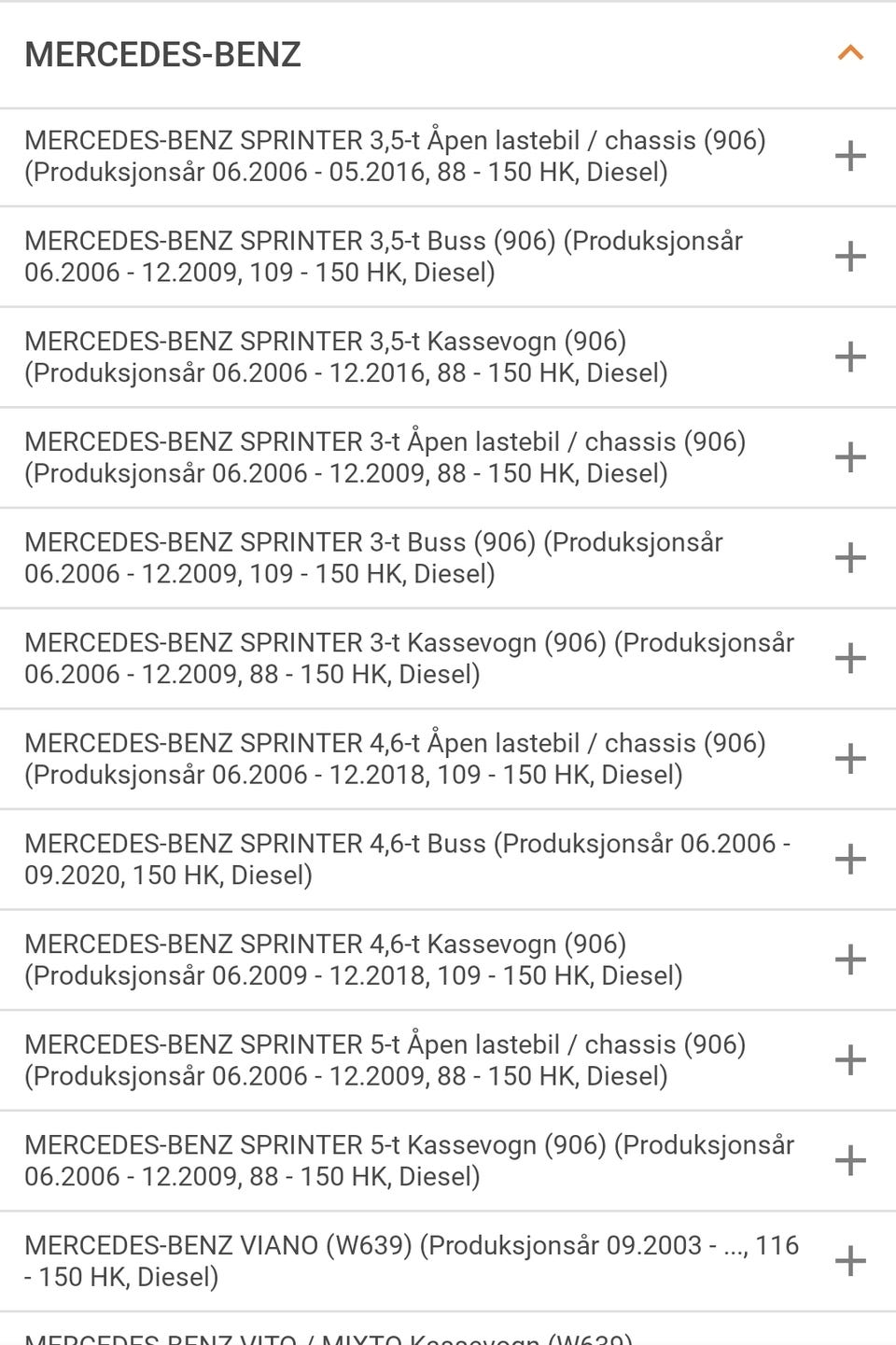Expand the VIANO (W639) entry
This screenshot has height=1345, width=896.
[x=850, y=1259]
